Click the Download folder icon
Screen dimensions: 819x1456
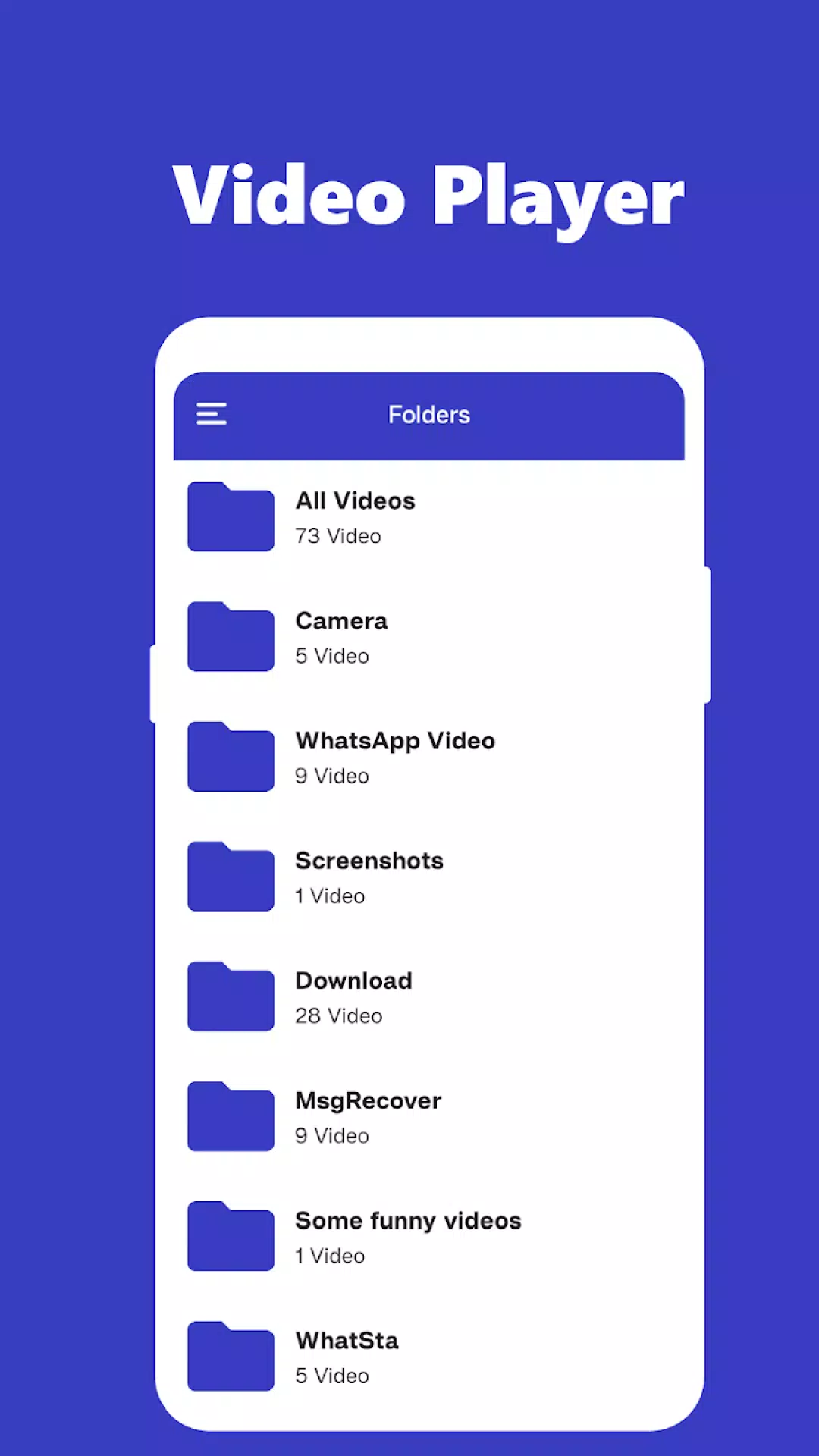tap(230, 996)
